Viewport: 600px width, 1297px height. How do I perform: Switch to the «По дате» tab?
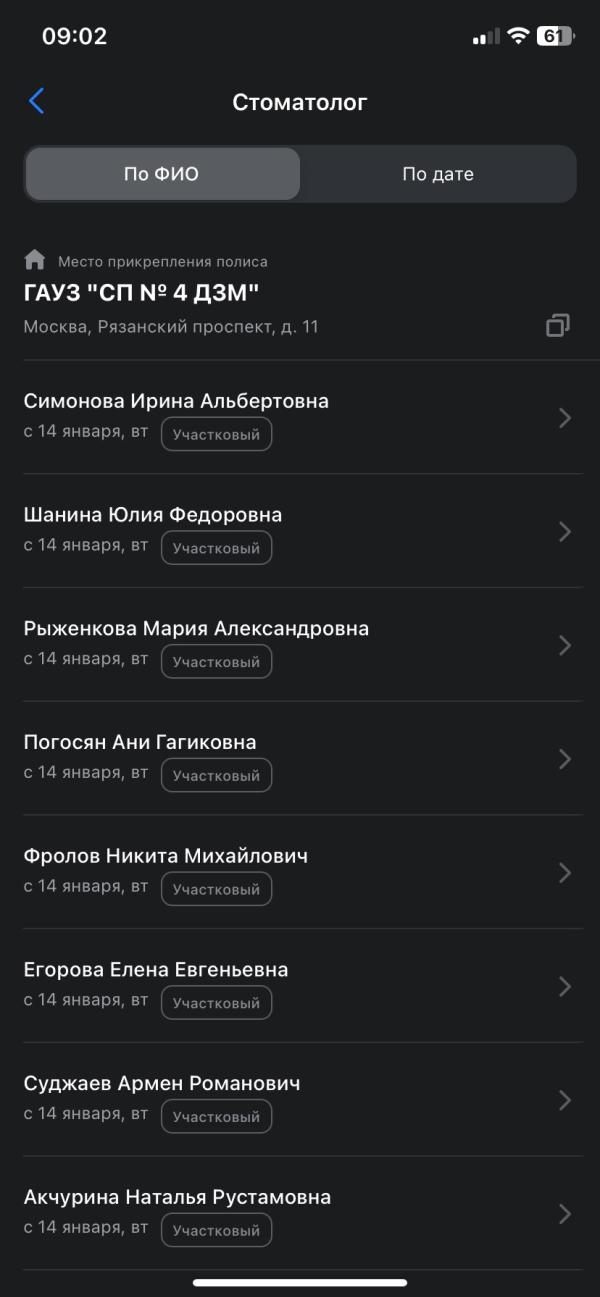438,174
